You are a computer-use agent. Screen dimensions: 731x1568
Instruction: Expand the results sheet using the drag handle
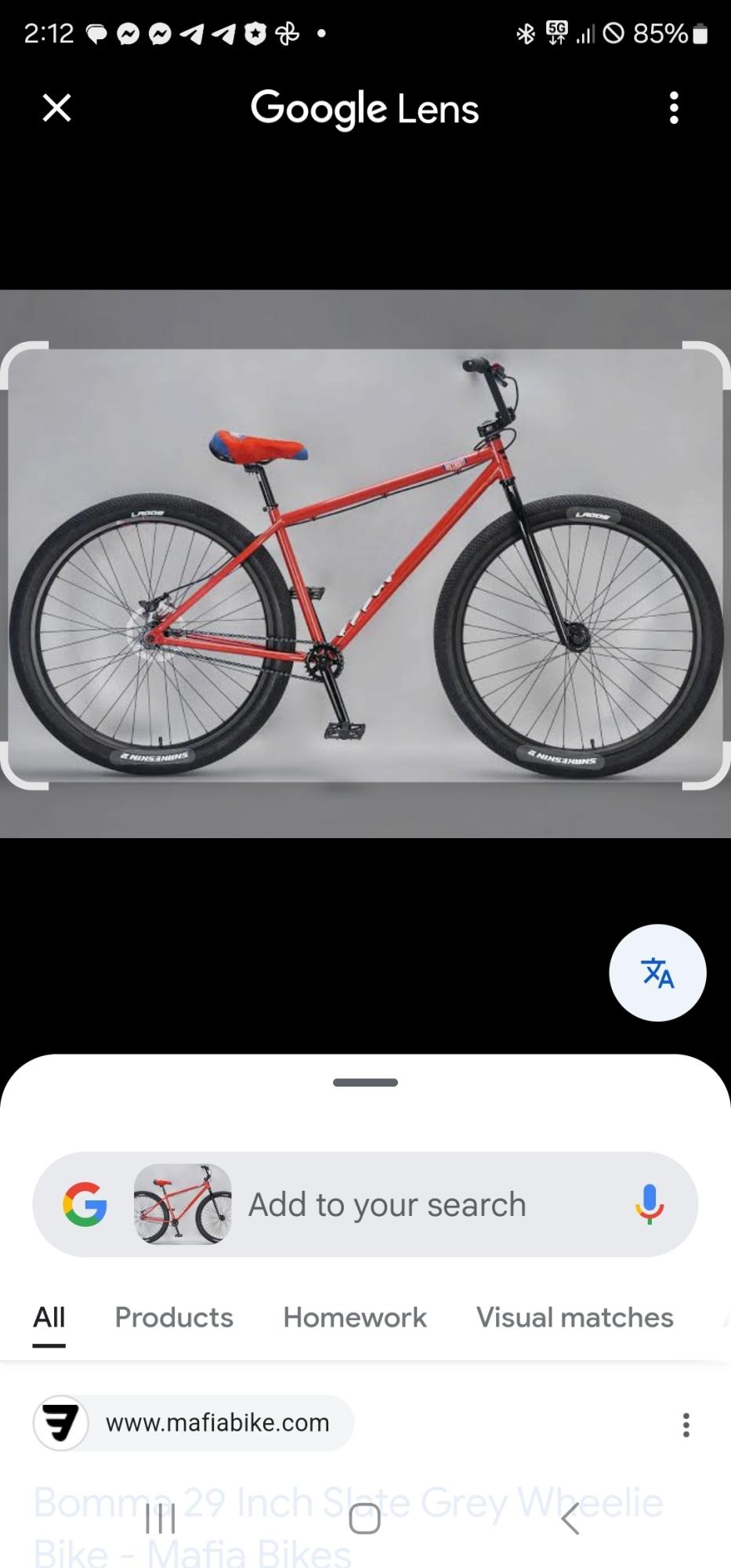365,1082
